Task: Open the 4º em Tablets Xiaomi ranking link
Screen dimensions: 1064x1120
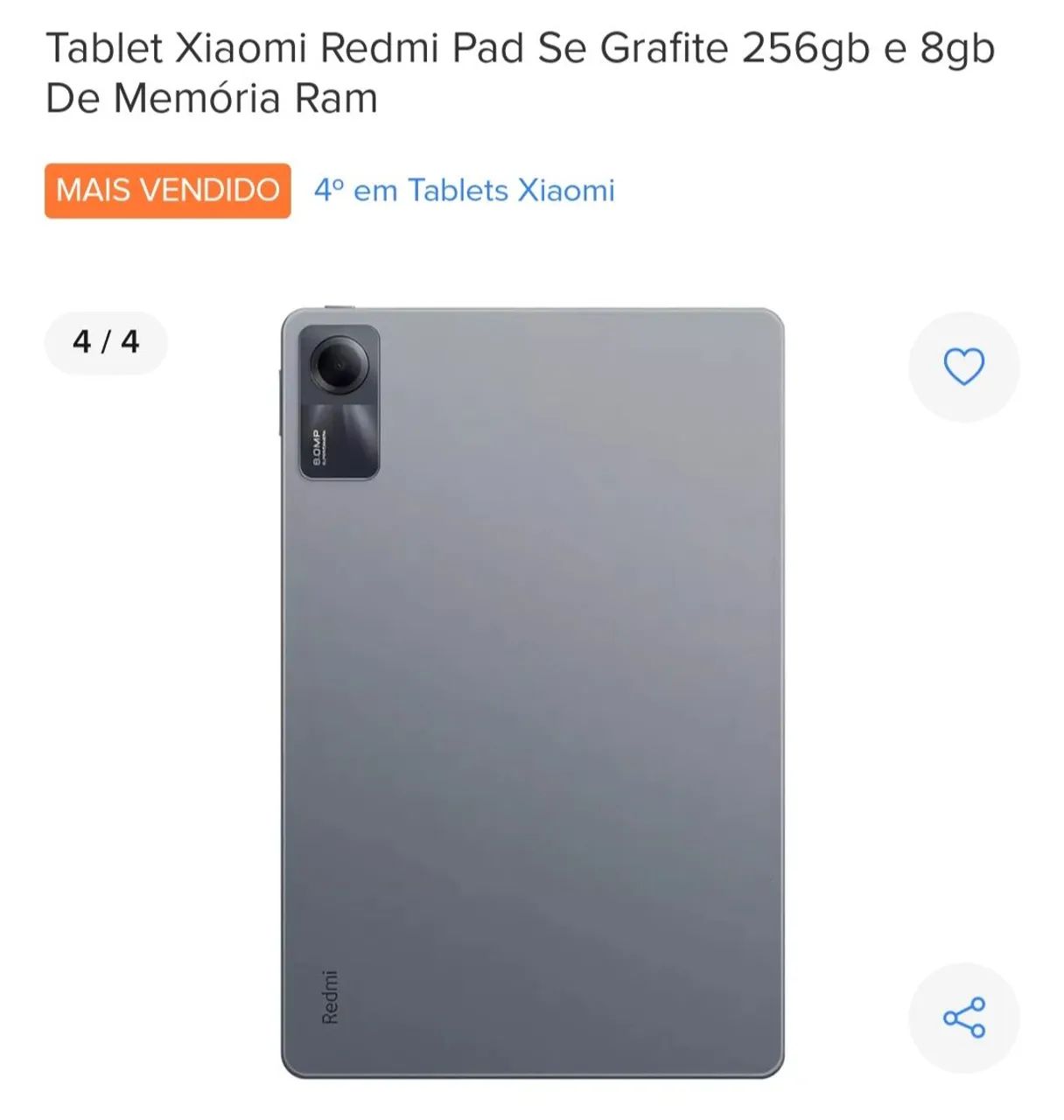Action: pyautogui.click(x=465, y=191)
